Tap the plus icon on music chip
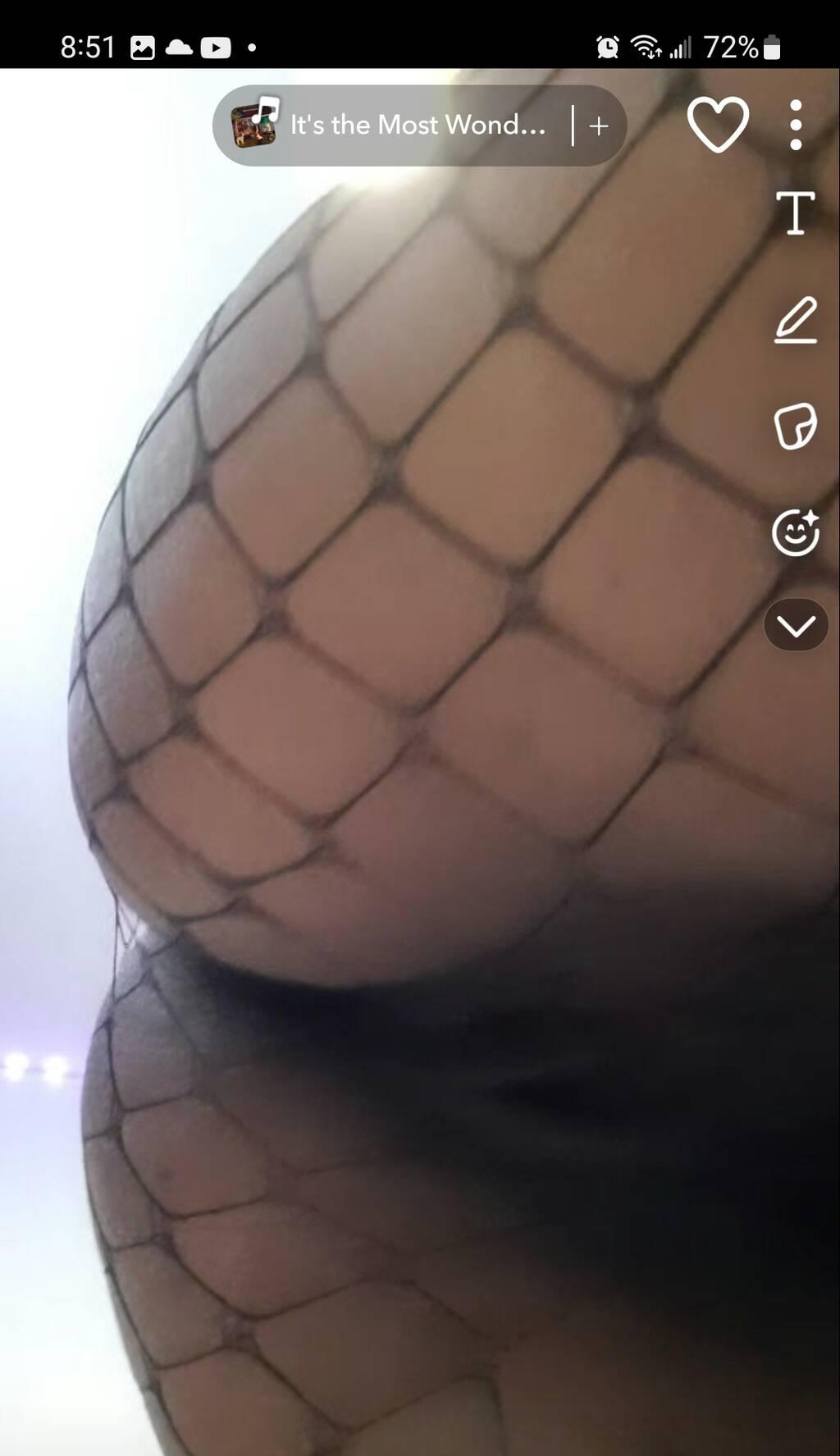The image size is (840, 1456). pos(599,126)
